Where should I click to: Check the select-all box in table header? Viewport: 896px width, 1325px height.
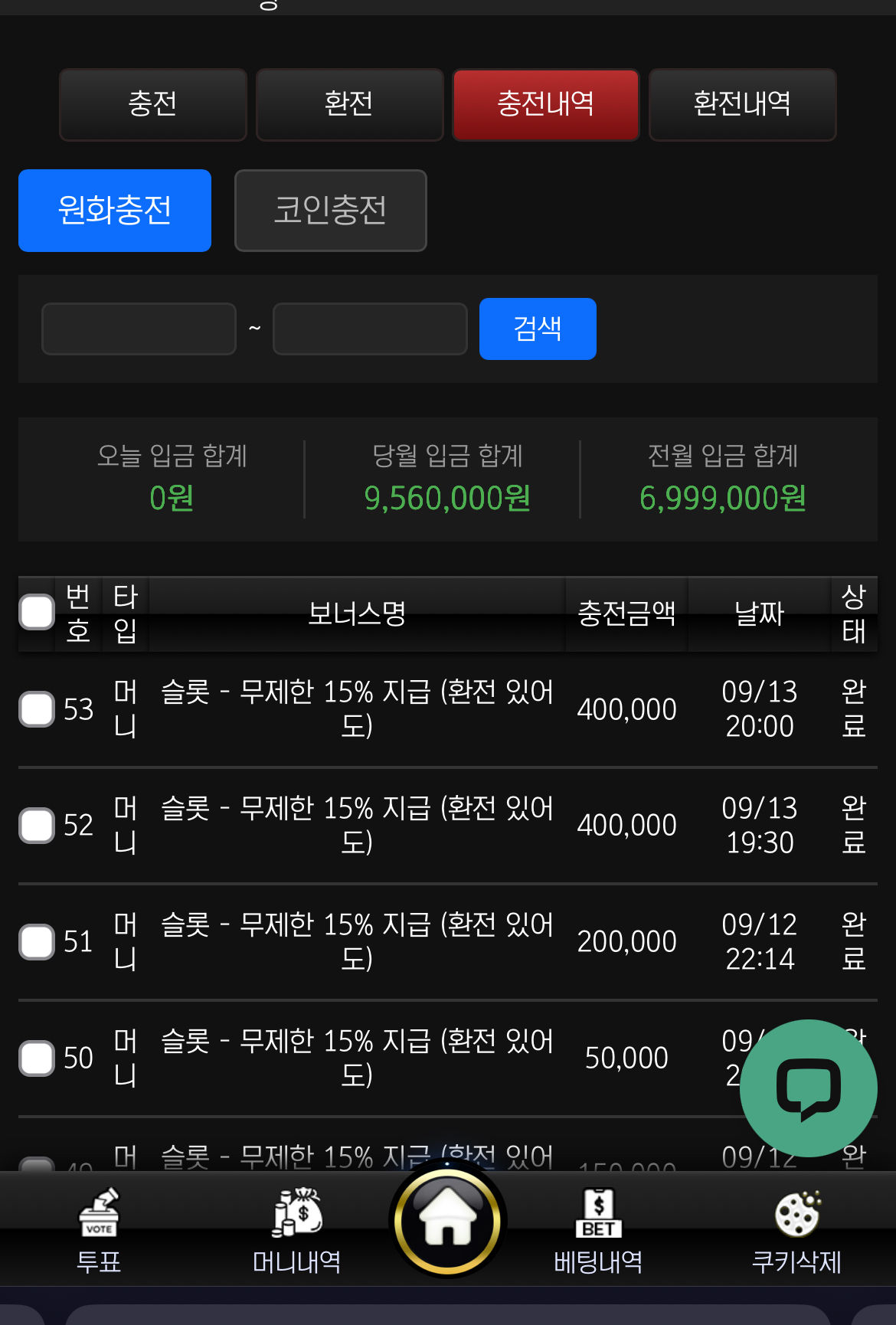click(x=37, y=613)
